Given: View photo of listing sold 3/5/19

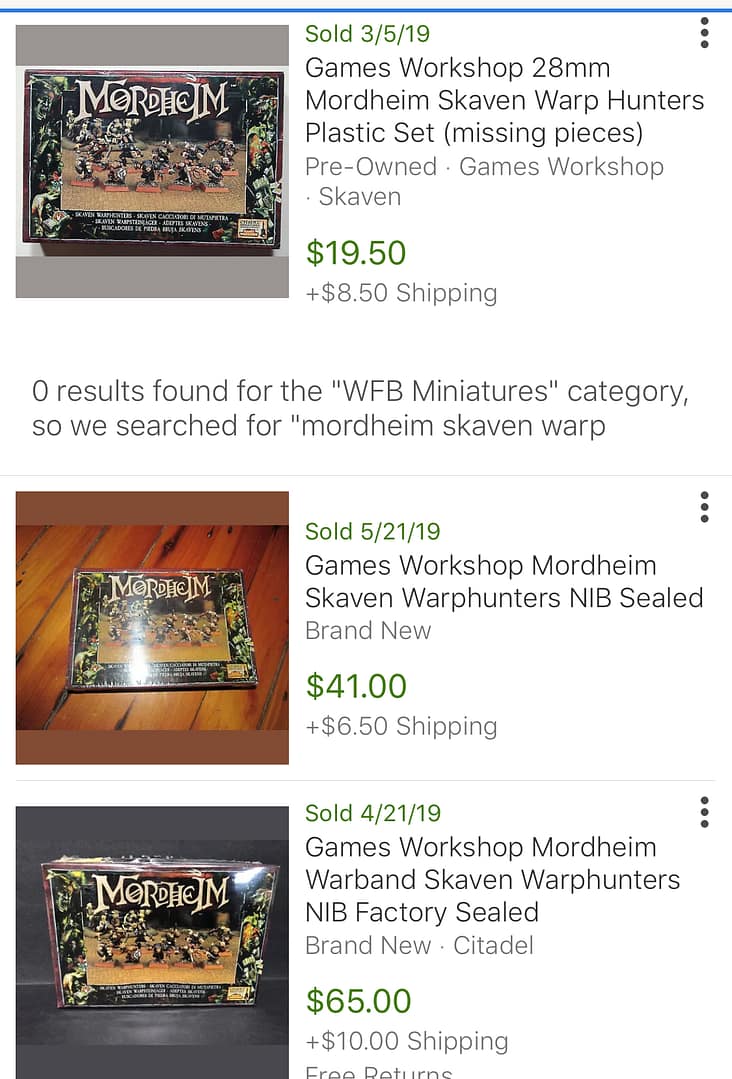Looking at the screenshot, I should pos(152,161).
